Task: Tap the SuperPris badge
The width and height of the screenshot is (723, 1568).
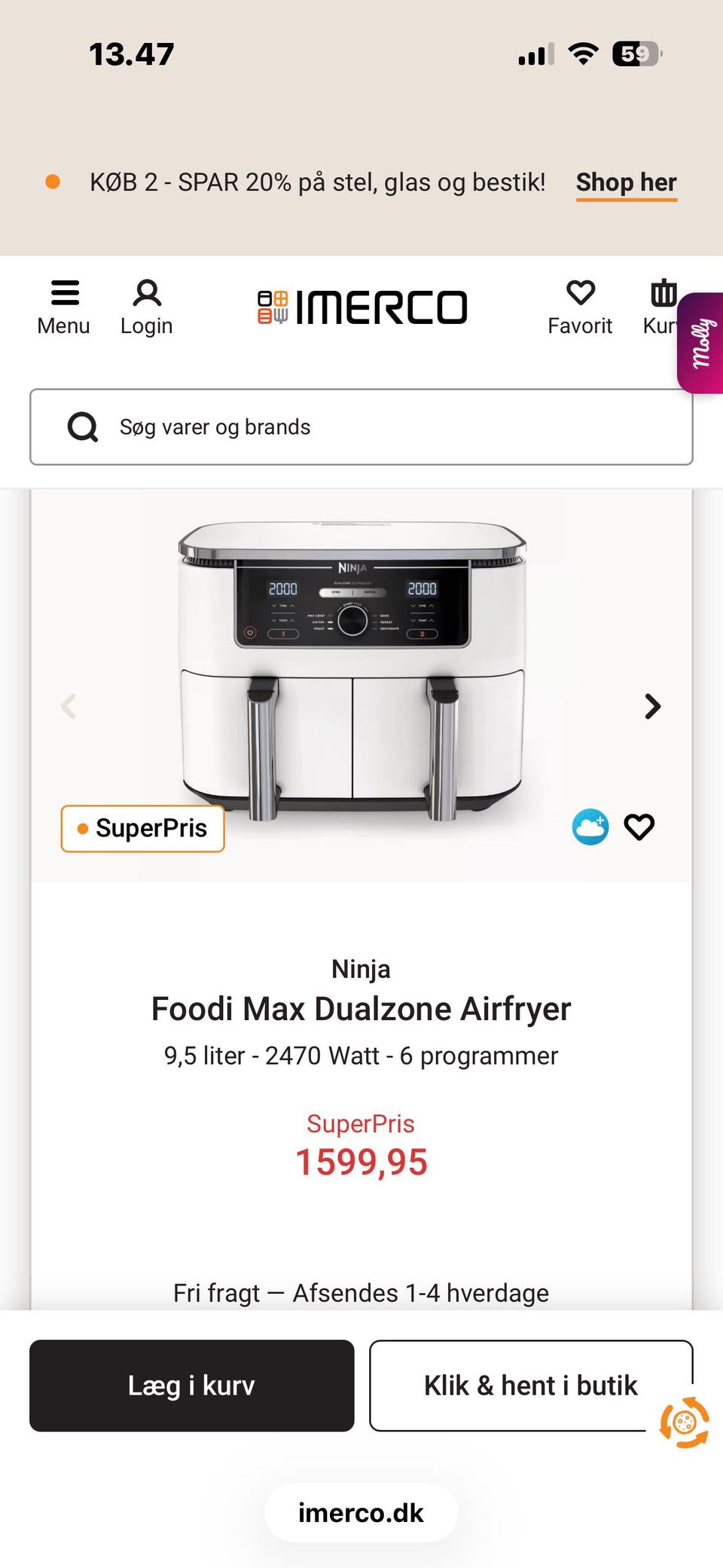Action: (143, 829)
